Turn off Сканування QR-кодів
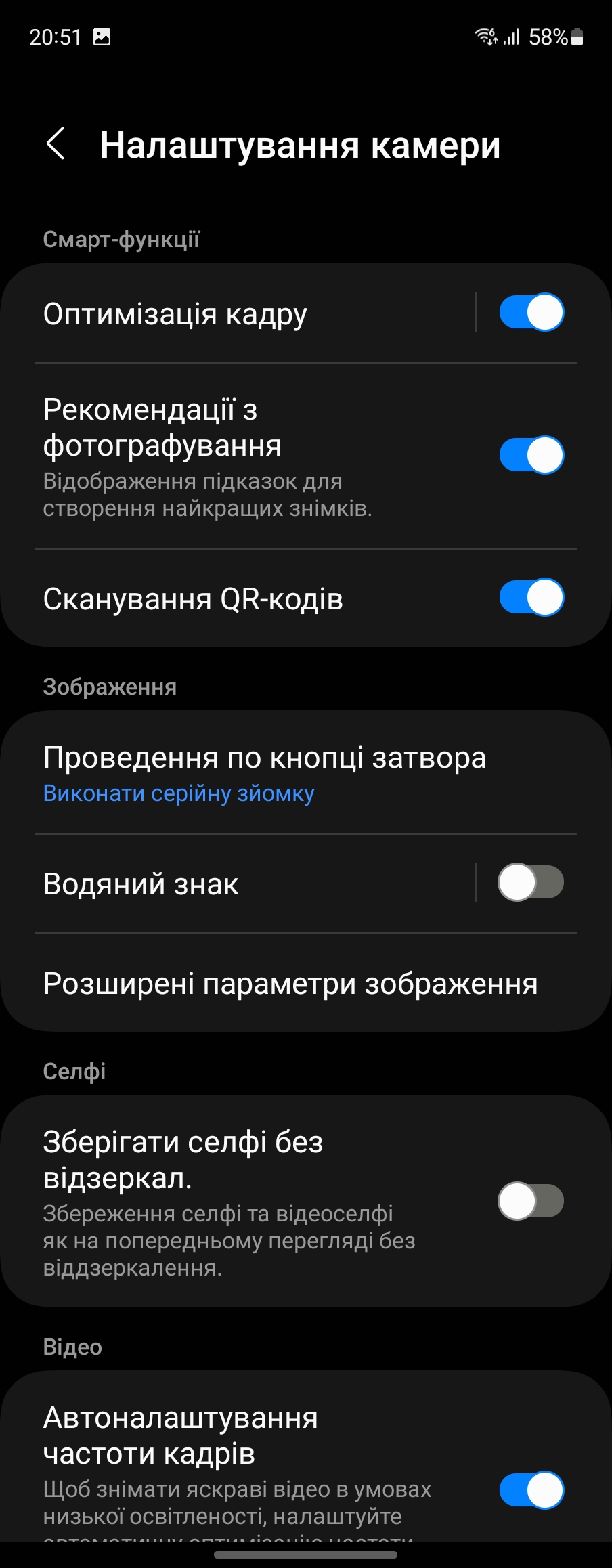612x1568 pixels. [531, 598]
